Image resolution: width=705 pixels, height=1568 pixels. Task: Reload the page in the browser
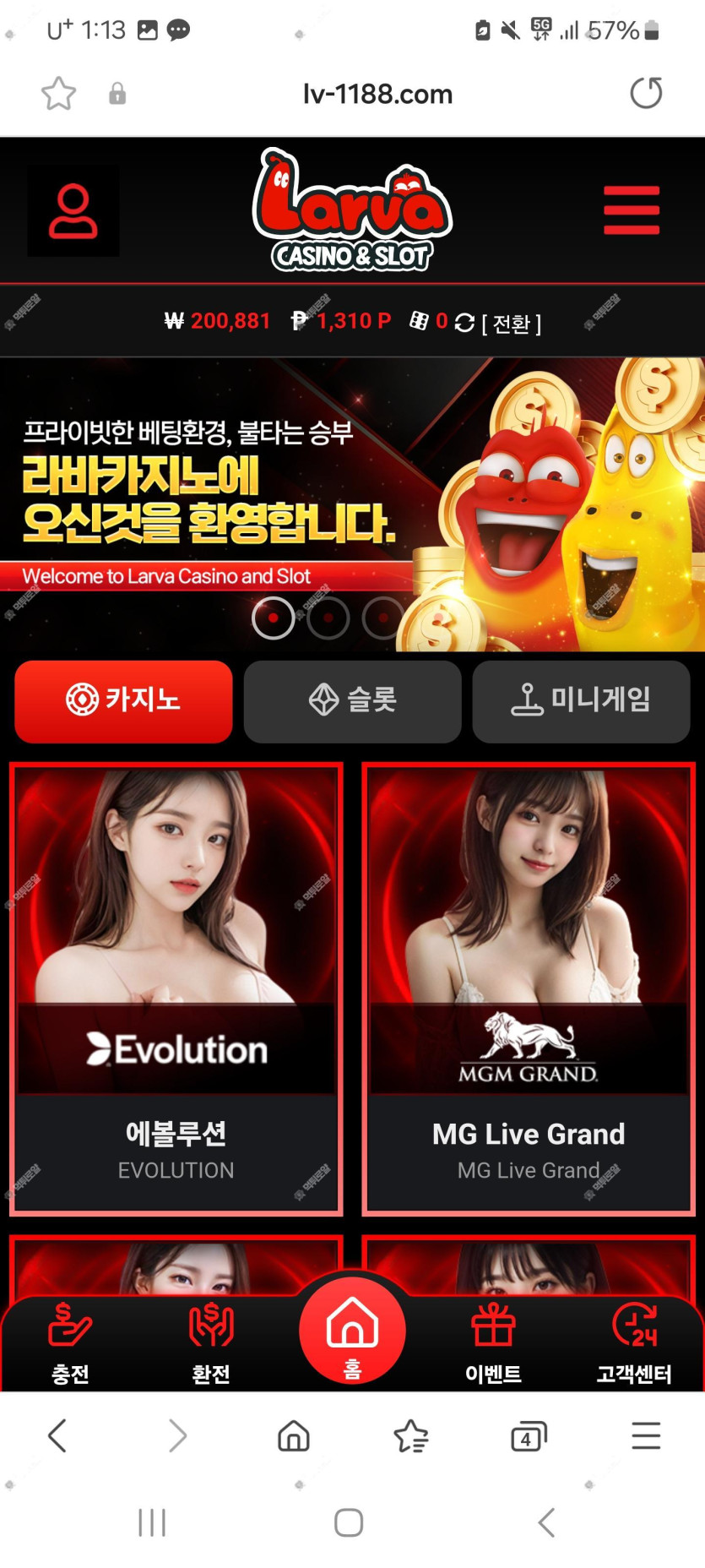646,94
